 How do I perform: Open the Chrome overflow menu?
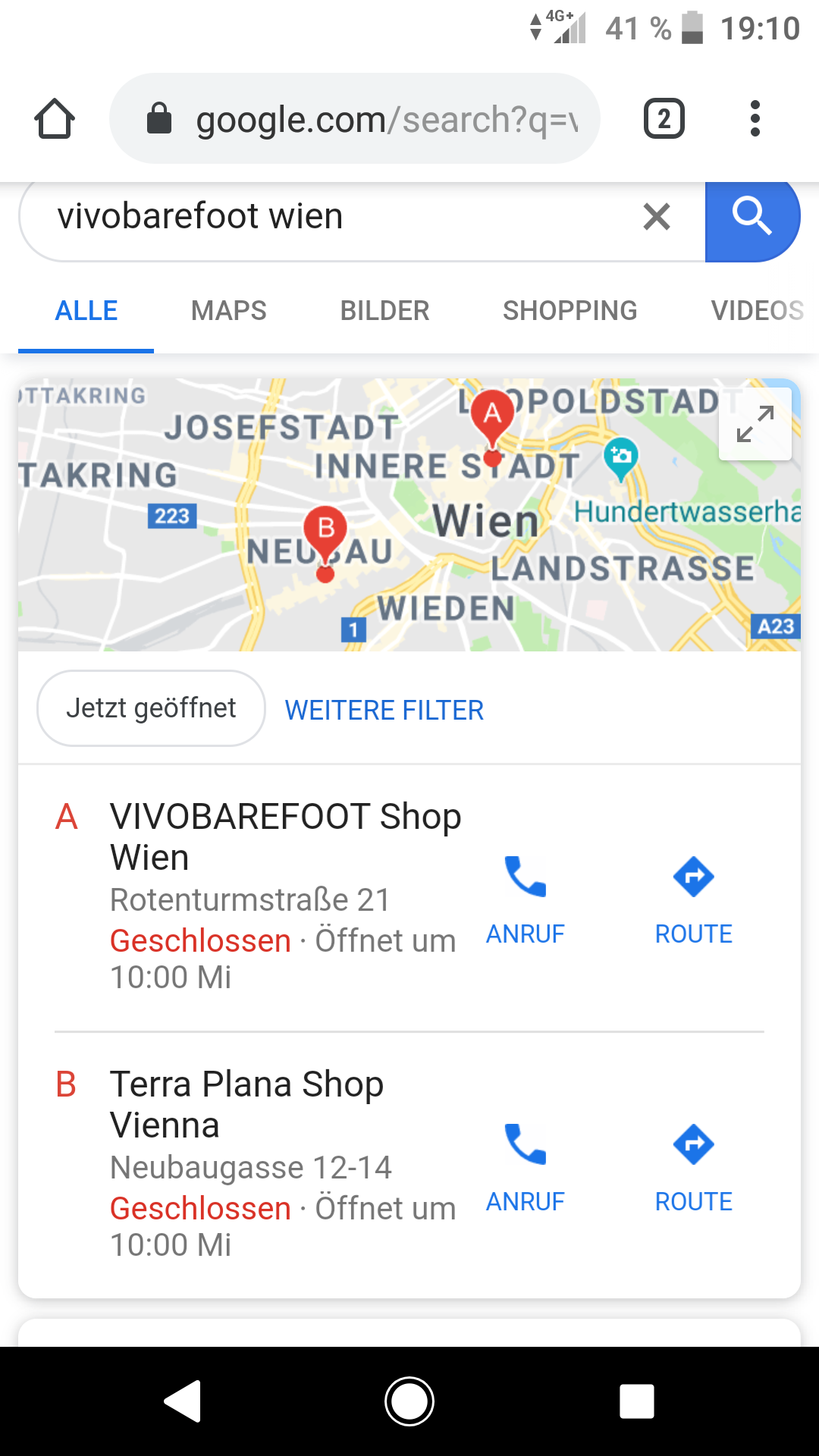(754, 119)
